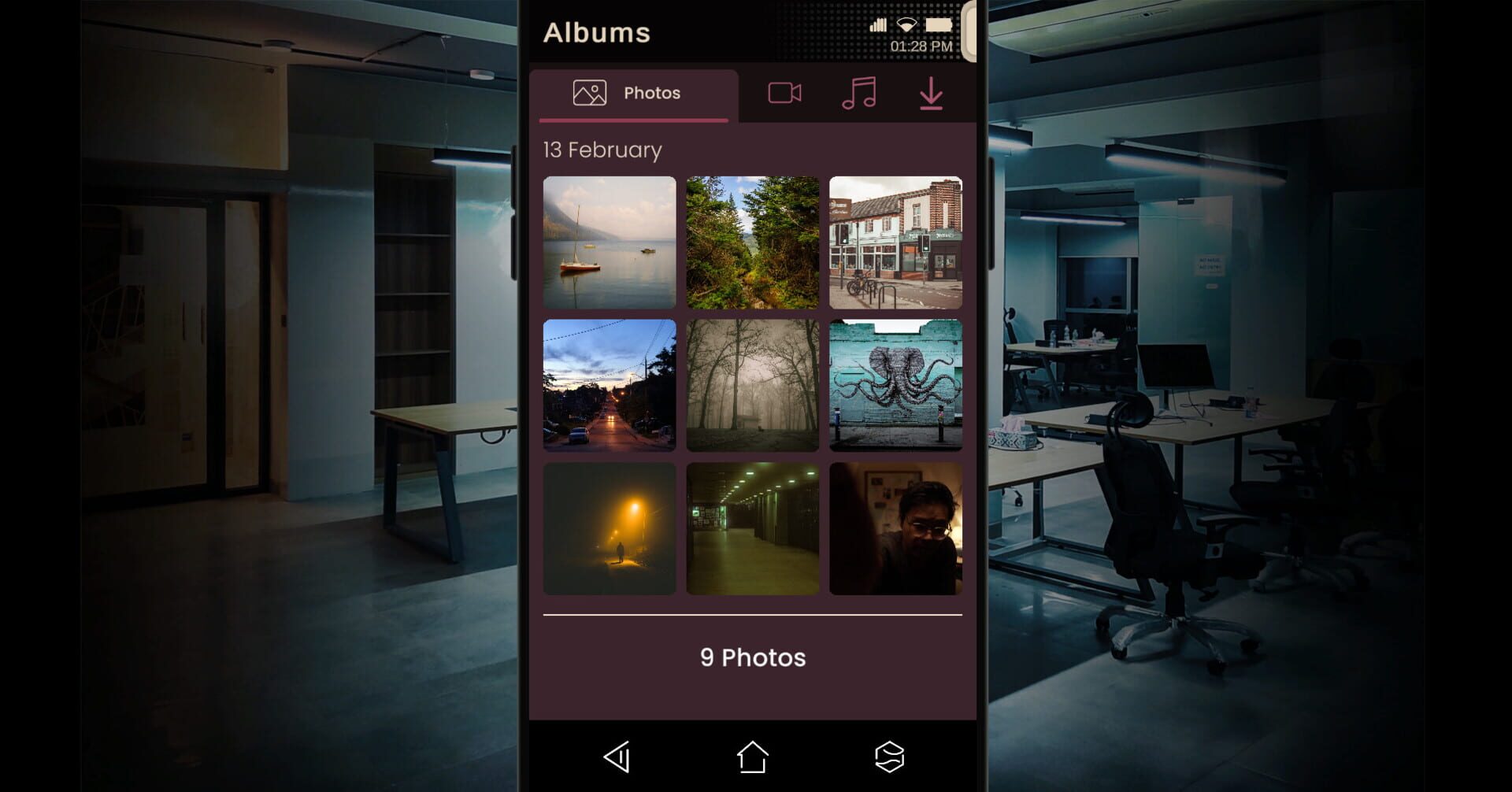Image resolution: width=1512 pixels, height=792 pixels.
Task: Open the music tab
Action: [x=858, y=93]
